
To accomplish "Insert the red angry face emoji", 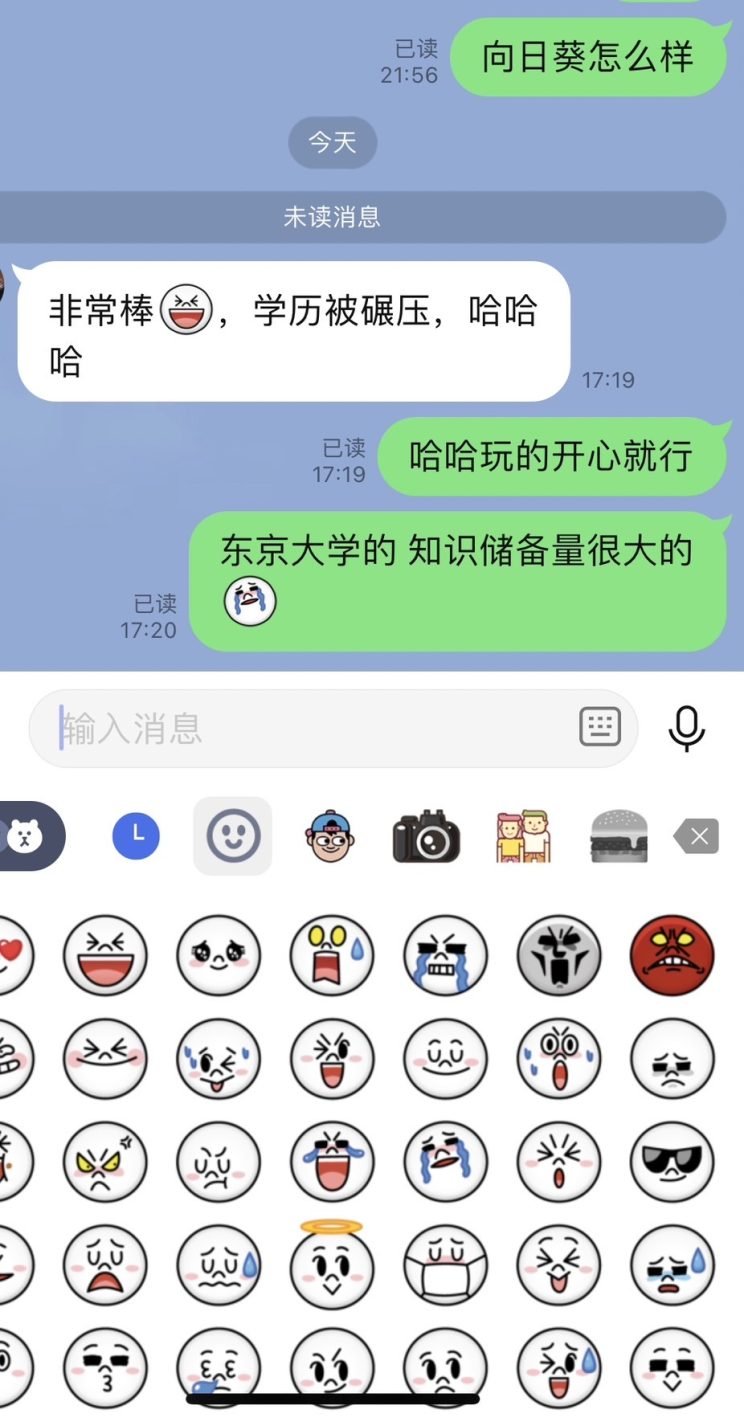I will pyautogui.click(x=672, y=955).
